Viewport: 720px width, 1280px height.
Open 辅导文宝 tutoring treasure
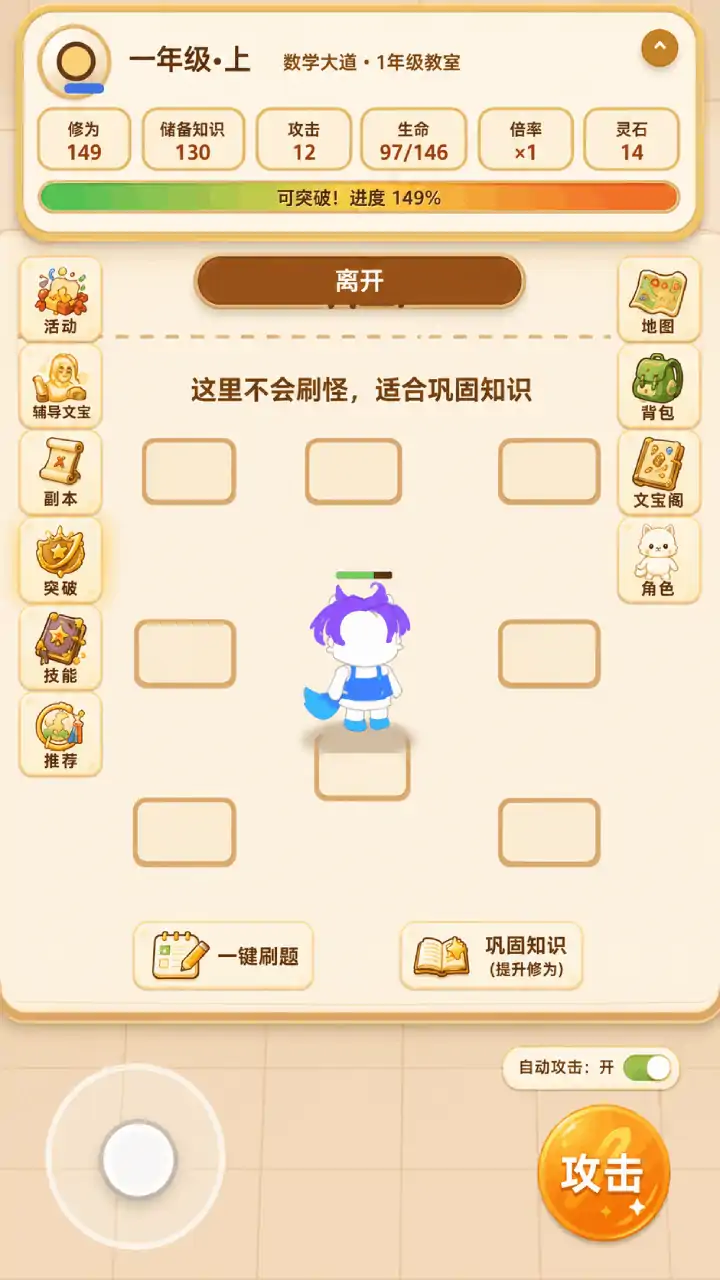[60, 386]
